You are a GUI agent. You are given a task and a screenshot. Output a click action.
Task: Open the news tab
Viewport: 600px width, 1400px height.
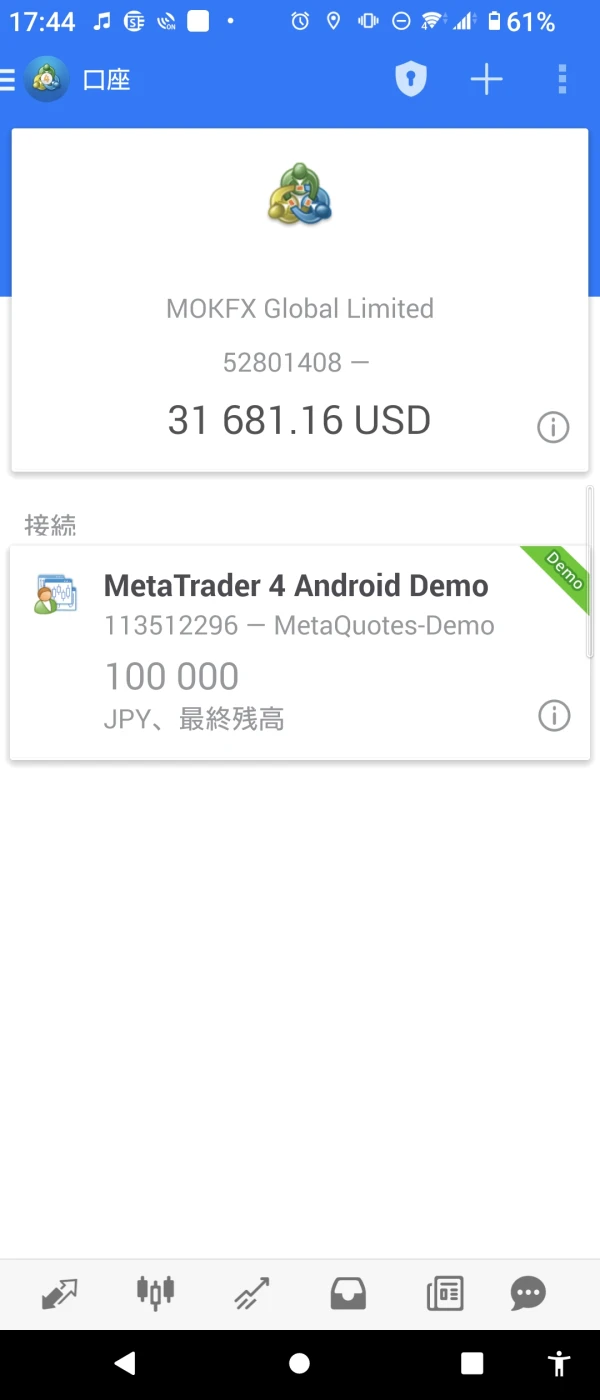(444, 1294)
